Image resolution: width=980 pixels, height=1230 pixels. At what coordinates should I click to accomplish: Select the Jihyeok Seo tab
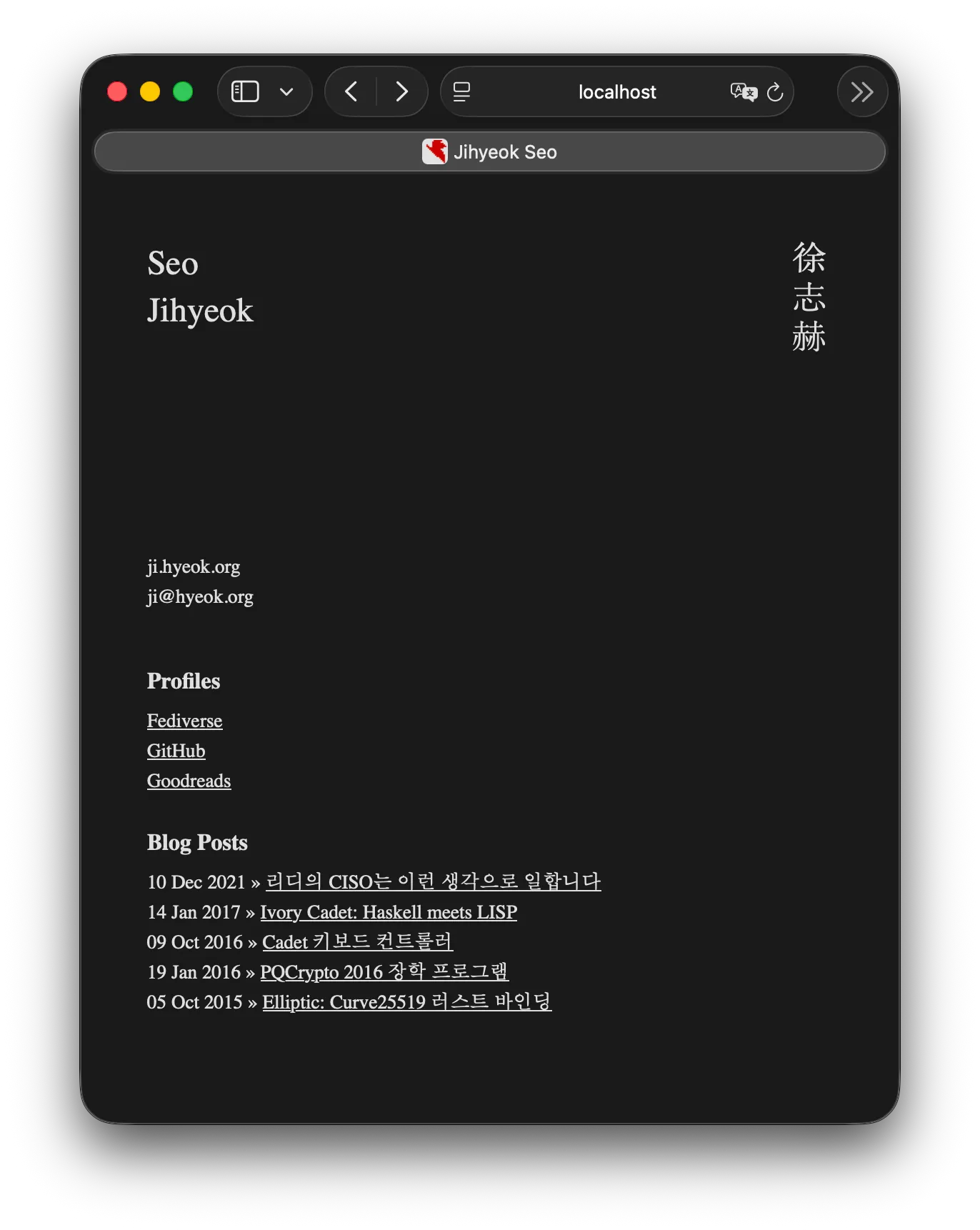tap(490, 152)
